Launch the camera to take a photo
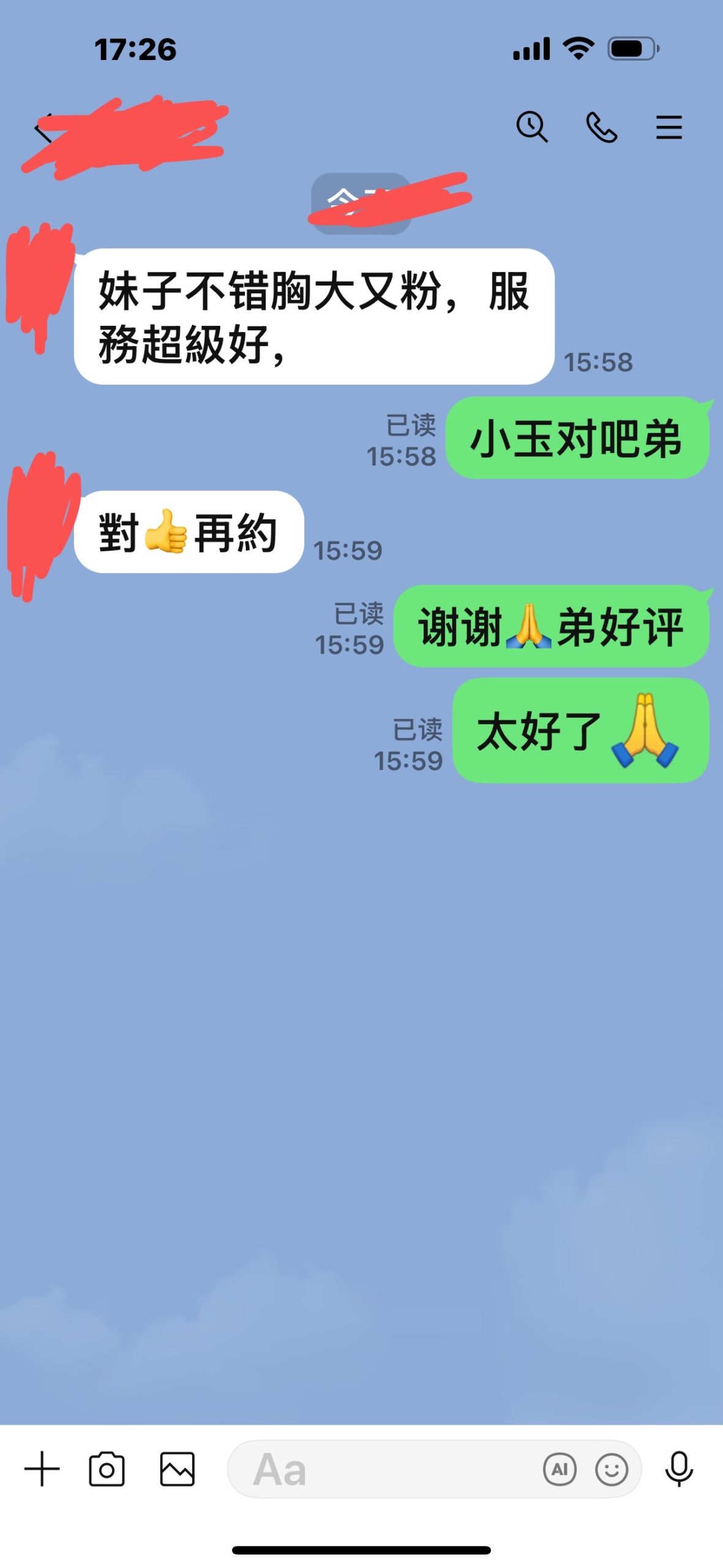 pyautogui.click(x=107, y=1469)
